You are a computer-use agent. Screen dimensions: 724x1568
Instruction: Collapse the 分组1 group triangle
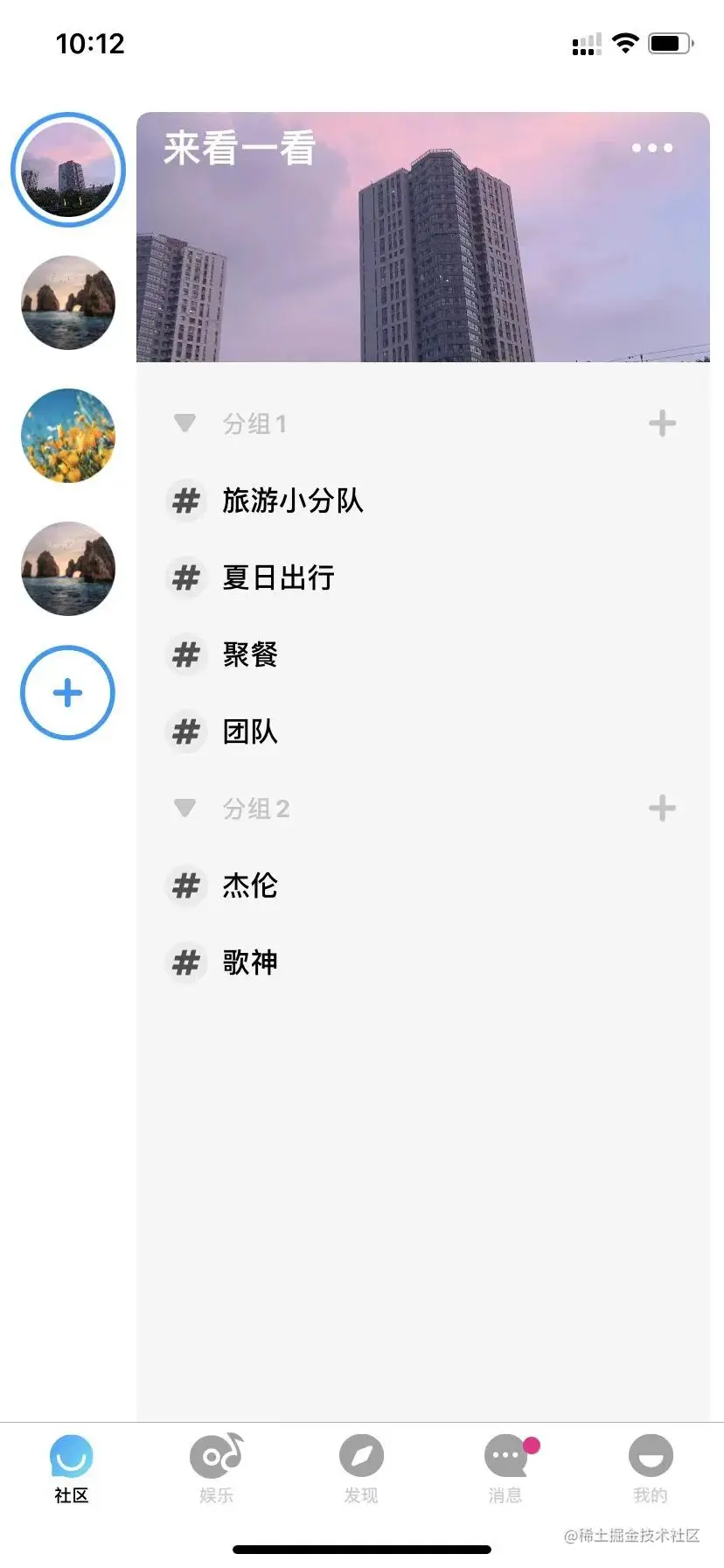tap(184, 423)
